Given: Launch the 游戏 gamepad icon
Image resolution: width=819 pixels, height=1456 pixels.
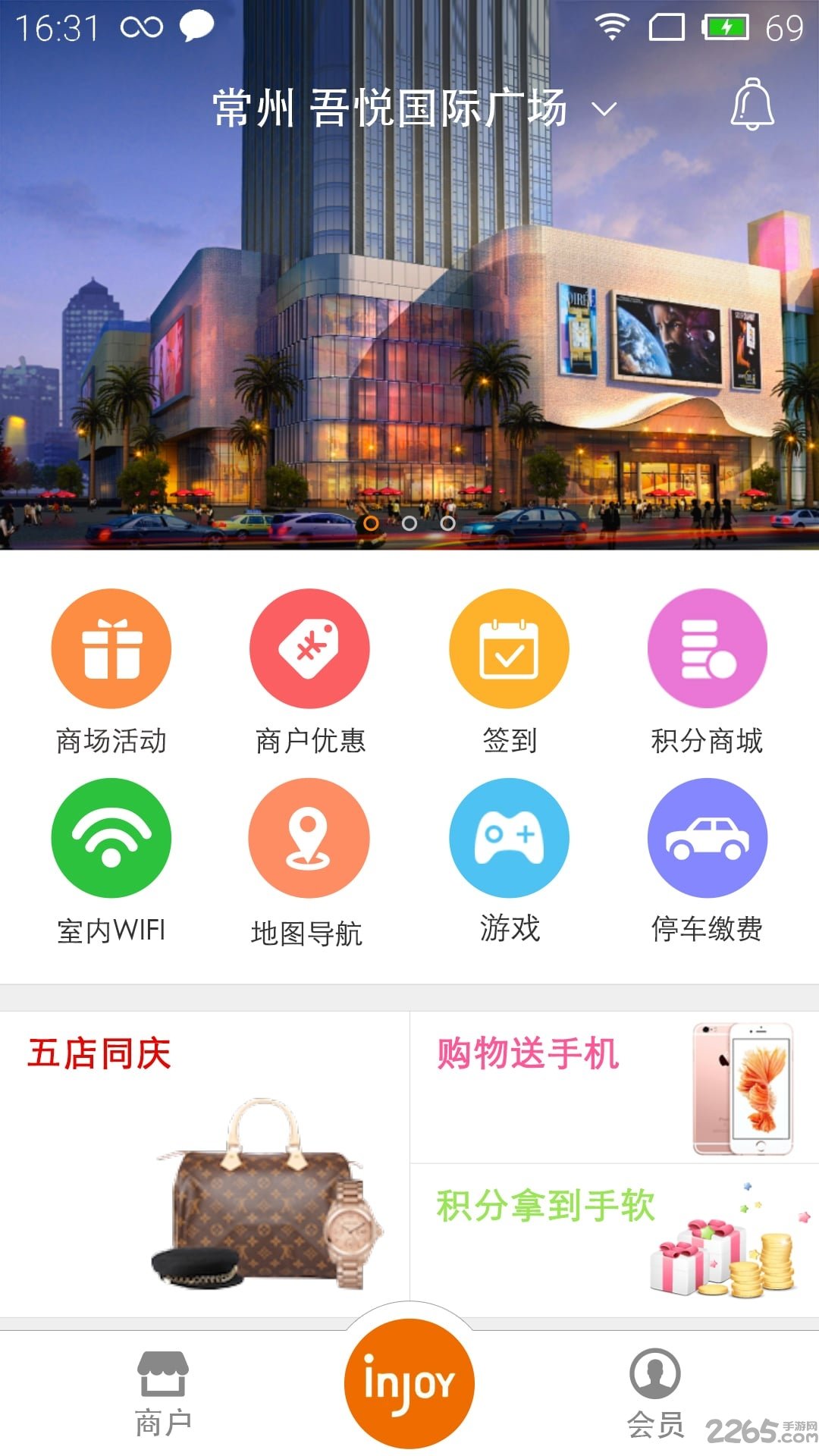Looking at the screenshot, I should [x=509, y=838].
